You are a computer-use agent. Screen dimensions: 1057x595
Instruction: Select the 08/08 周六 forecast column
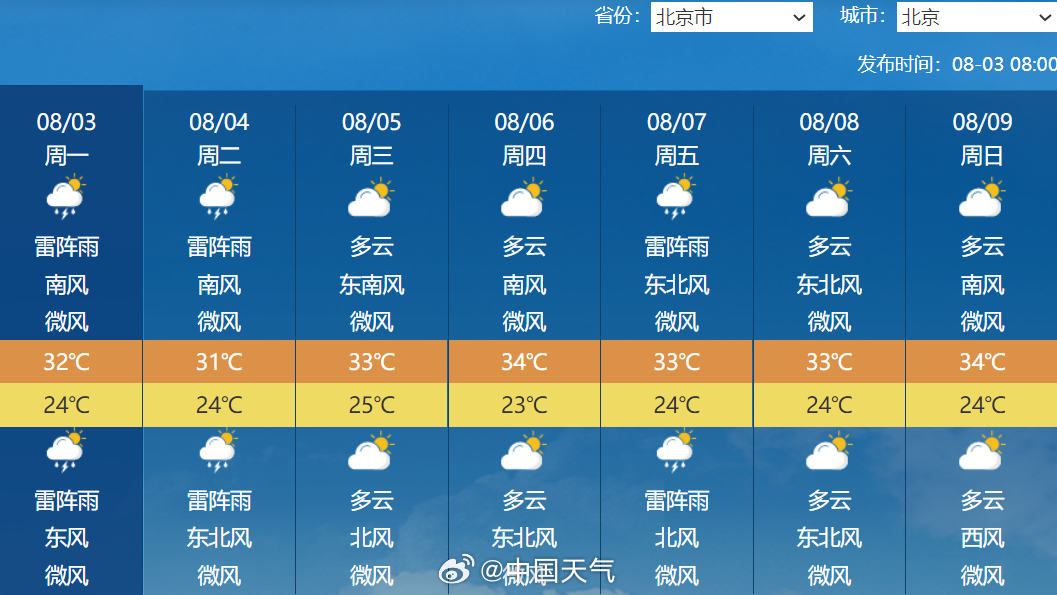pyautogui.click(x=829, y=344)
